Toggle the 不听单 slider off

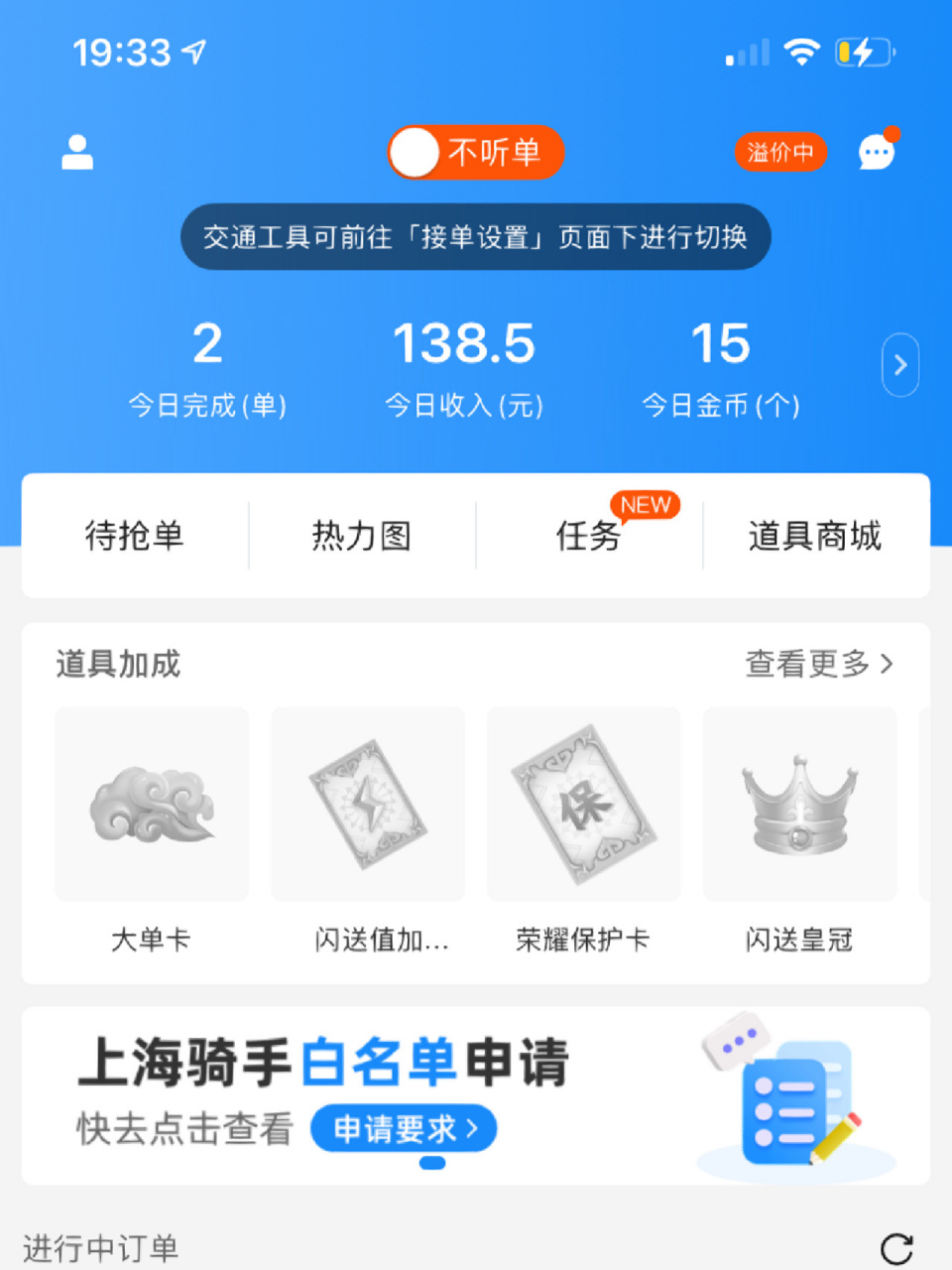click(x=415, y=153)
